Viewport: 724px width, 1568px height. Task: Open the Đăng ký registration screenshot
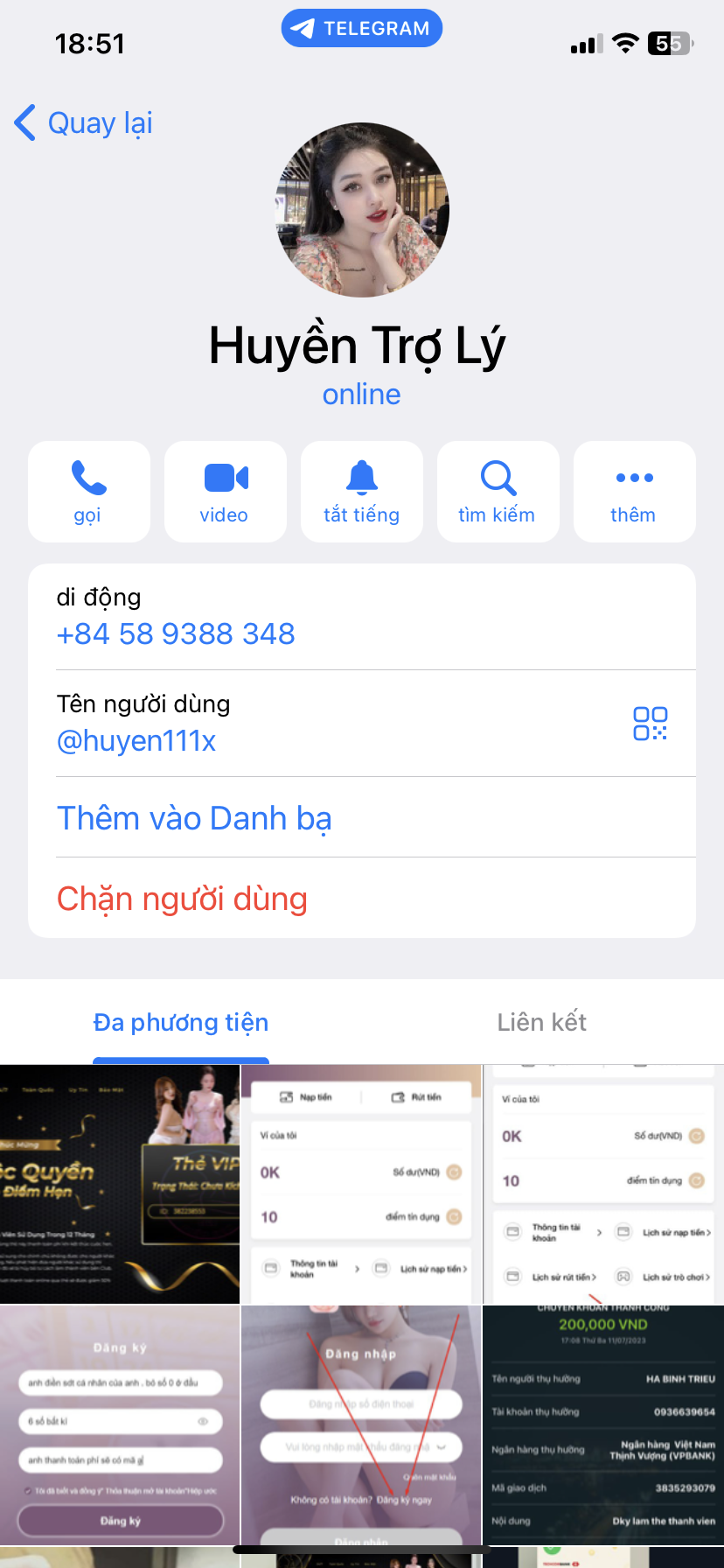[120, 1424]
